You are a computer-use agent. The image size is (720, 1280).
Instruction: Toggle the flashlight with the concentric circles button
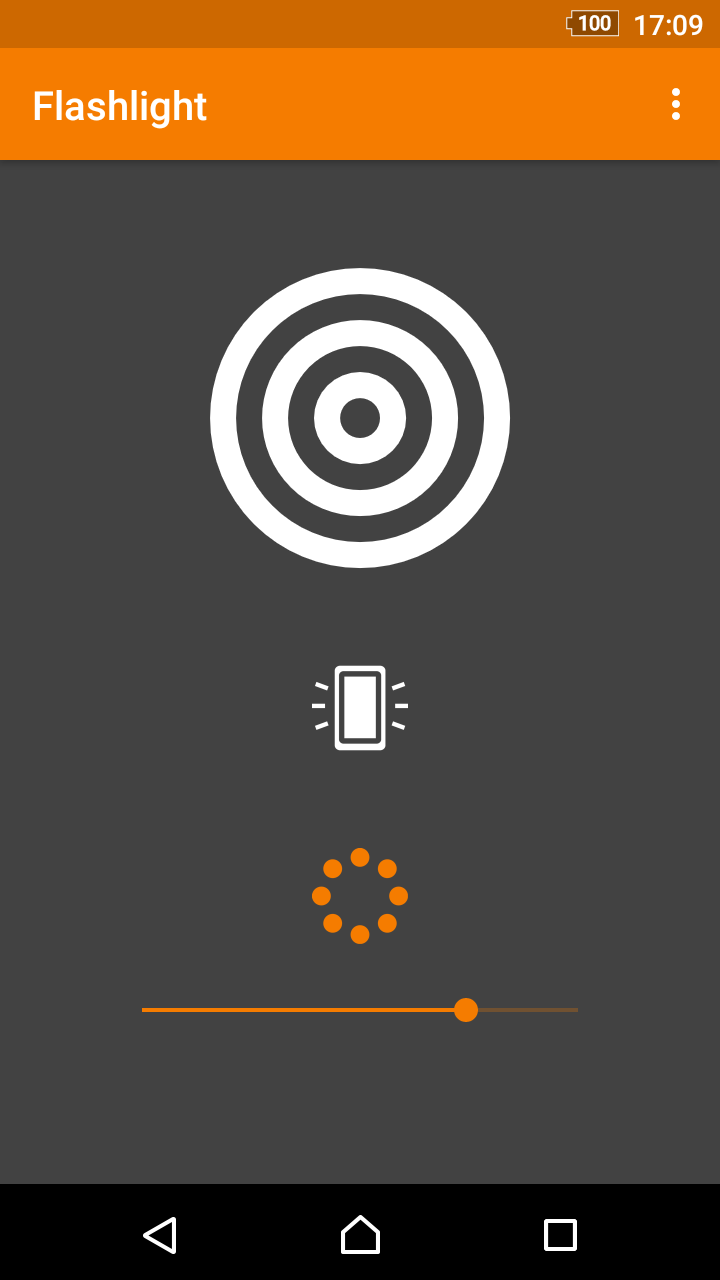360,418
